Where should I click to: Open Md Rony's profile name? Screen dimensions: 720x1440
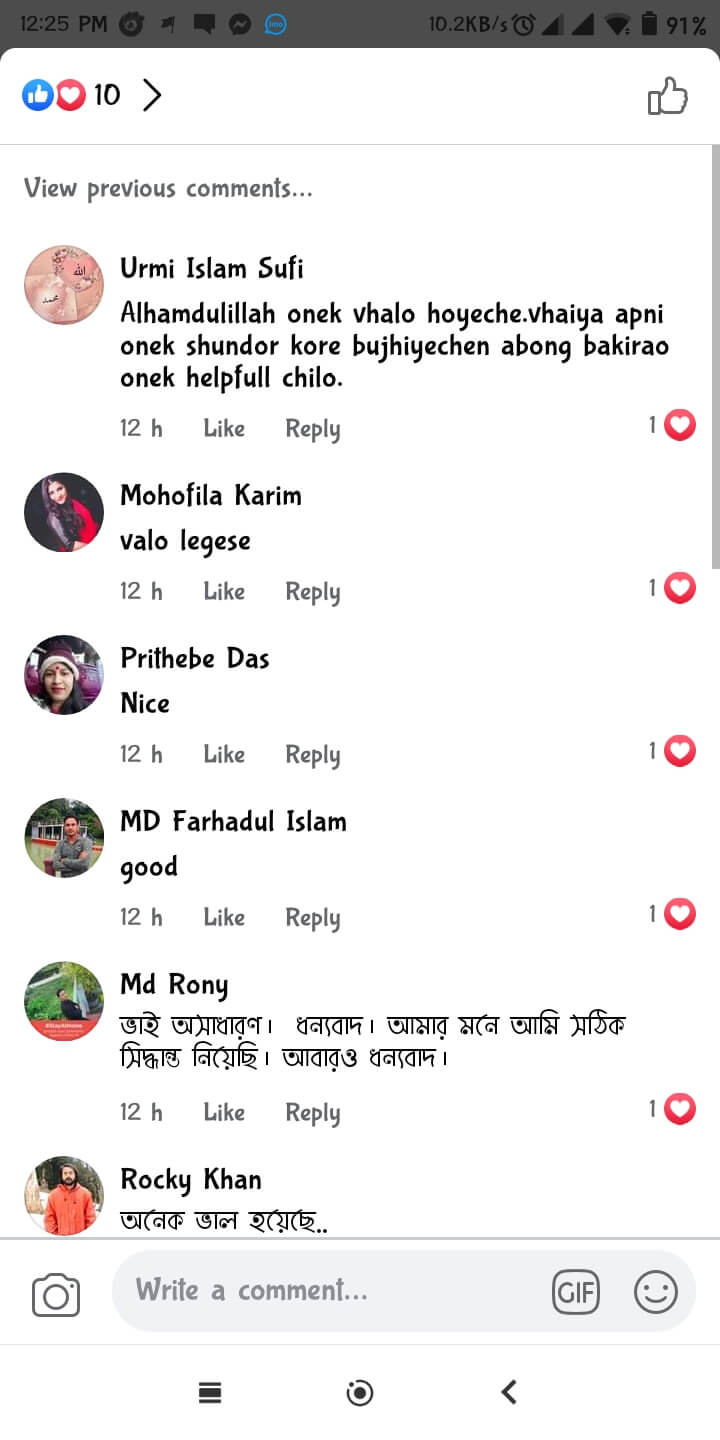click(x=174, y=985)
